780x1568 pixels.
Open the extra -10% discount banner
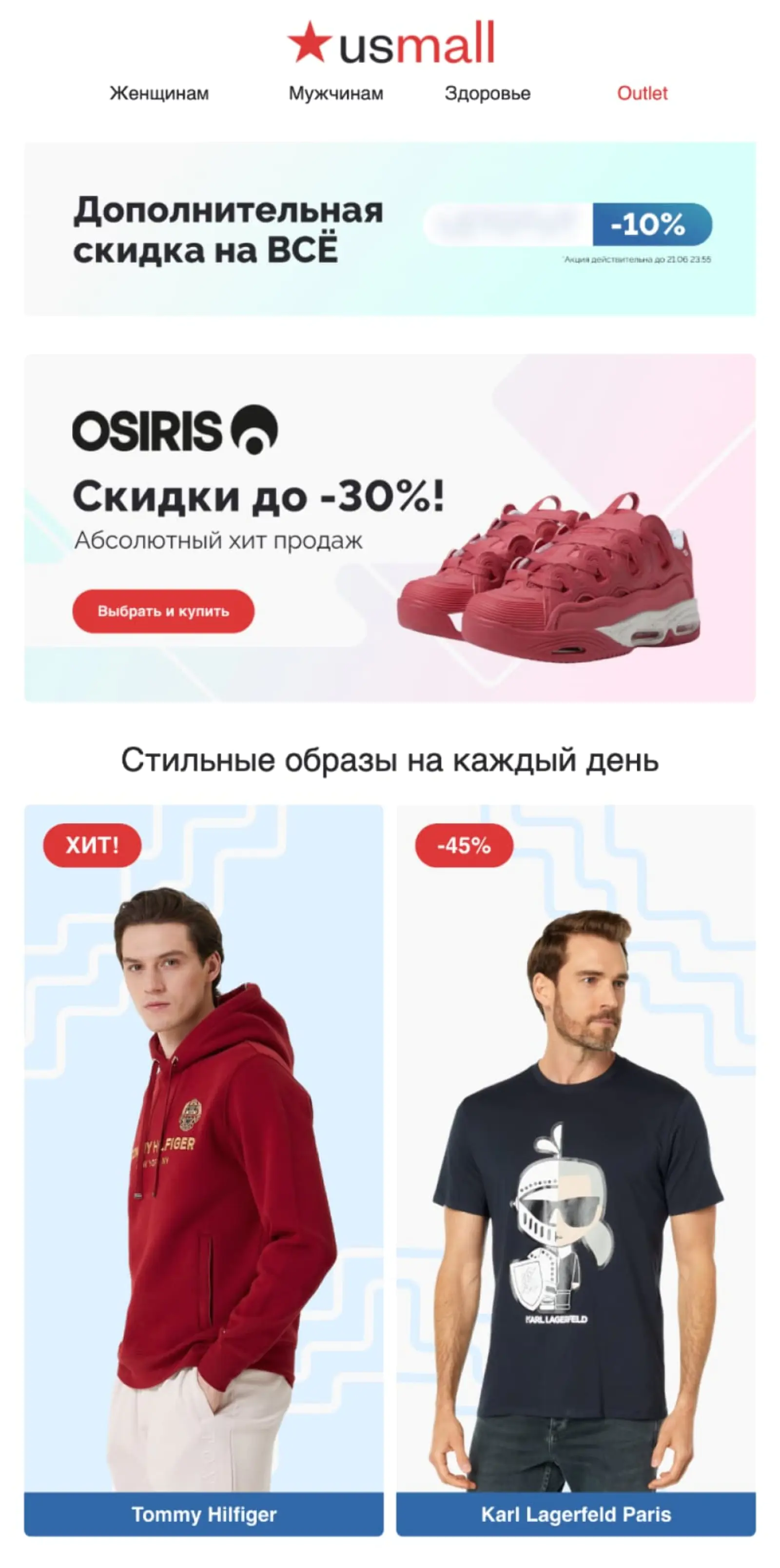point(390,229)
